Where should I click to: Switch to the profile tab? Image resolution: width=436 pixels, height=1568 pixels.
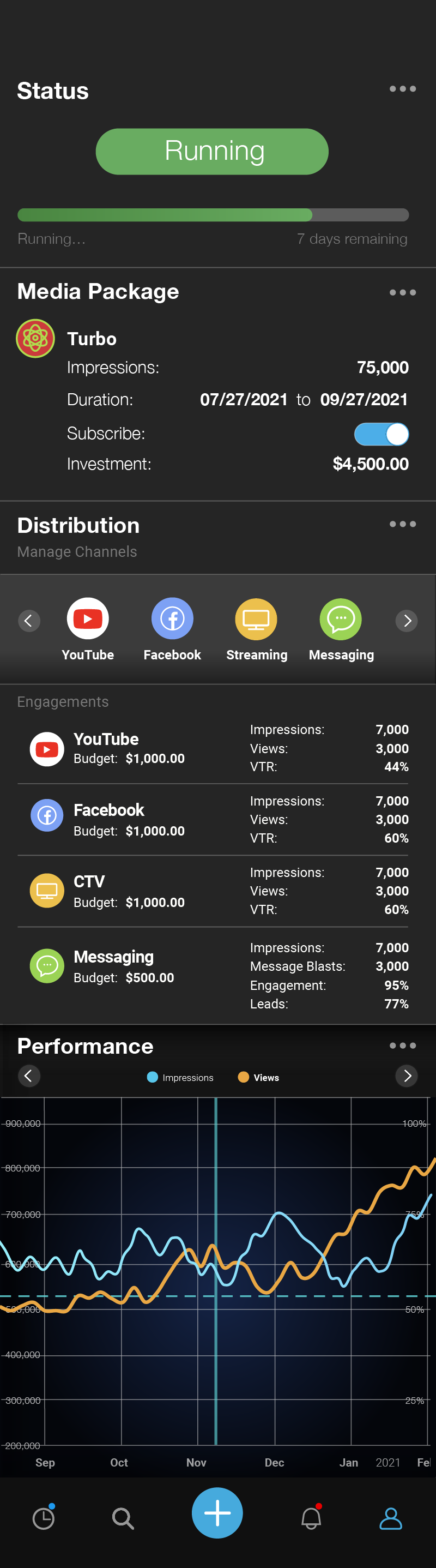390,1519
